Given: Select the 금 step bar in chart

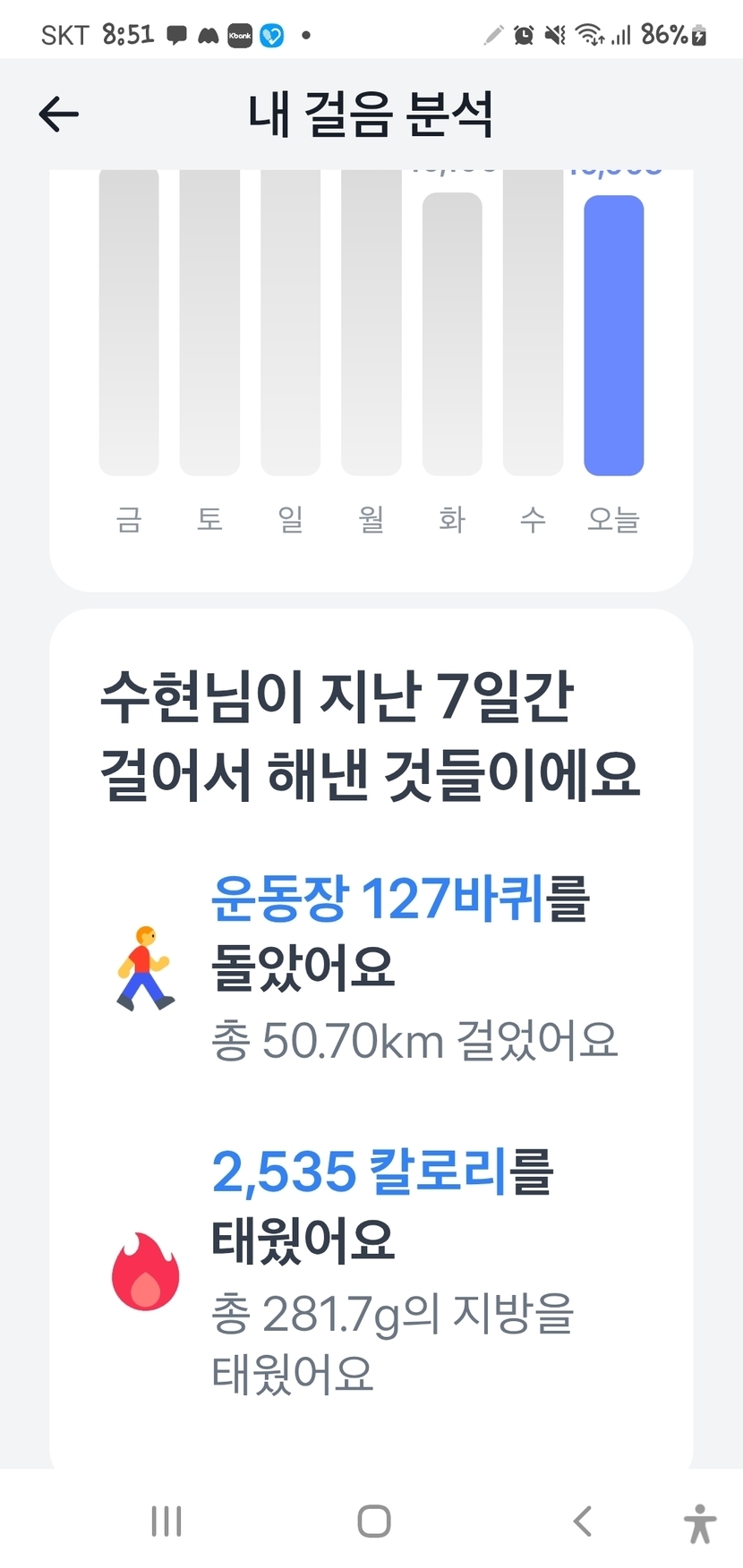Looking at the screenshot, I should (129, 322).
